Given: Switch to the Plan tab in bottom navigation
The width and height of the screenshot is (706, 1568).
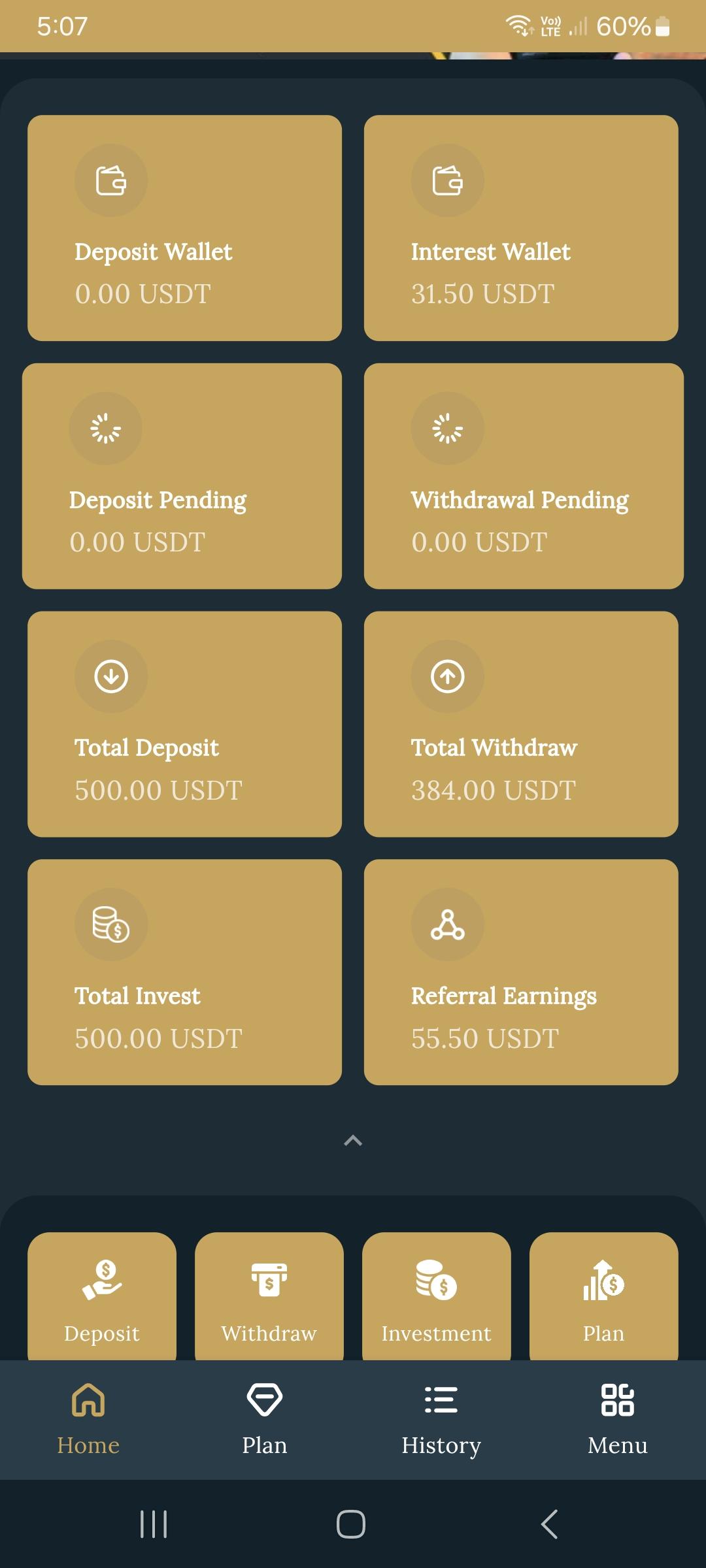Looking at the screenshot, I should point(265,1419).
